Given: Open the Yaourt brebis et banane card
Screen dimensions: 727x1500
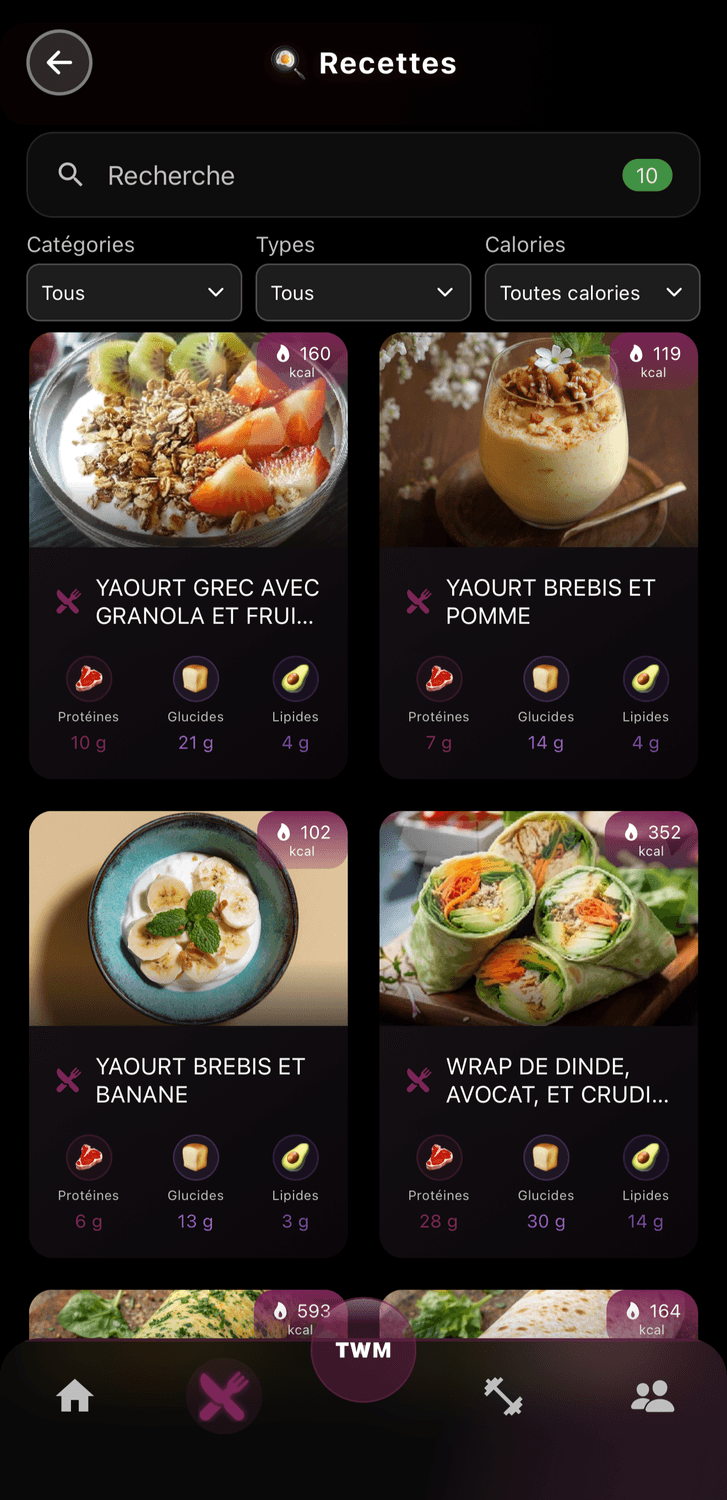Looking at the screenshot, I should [188, 1033].
